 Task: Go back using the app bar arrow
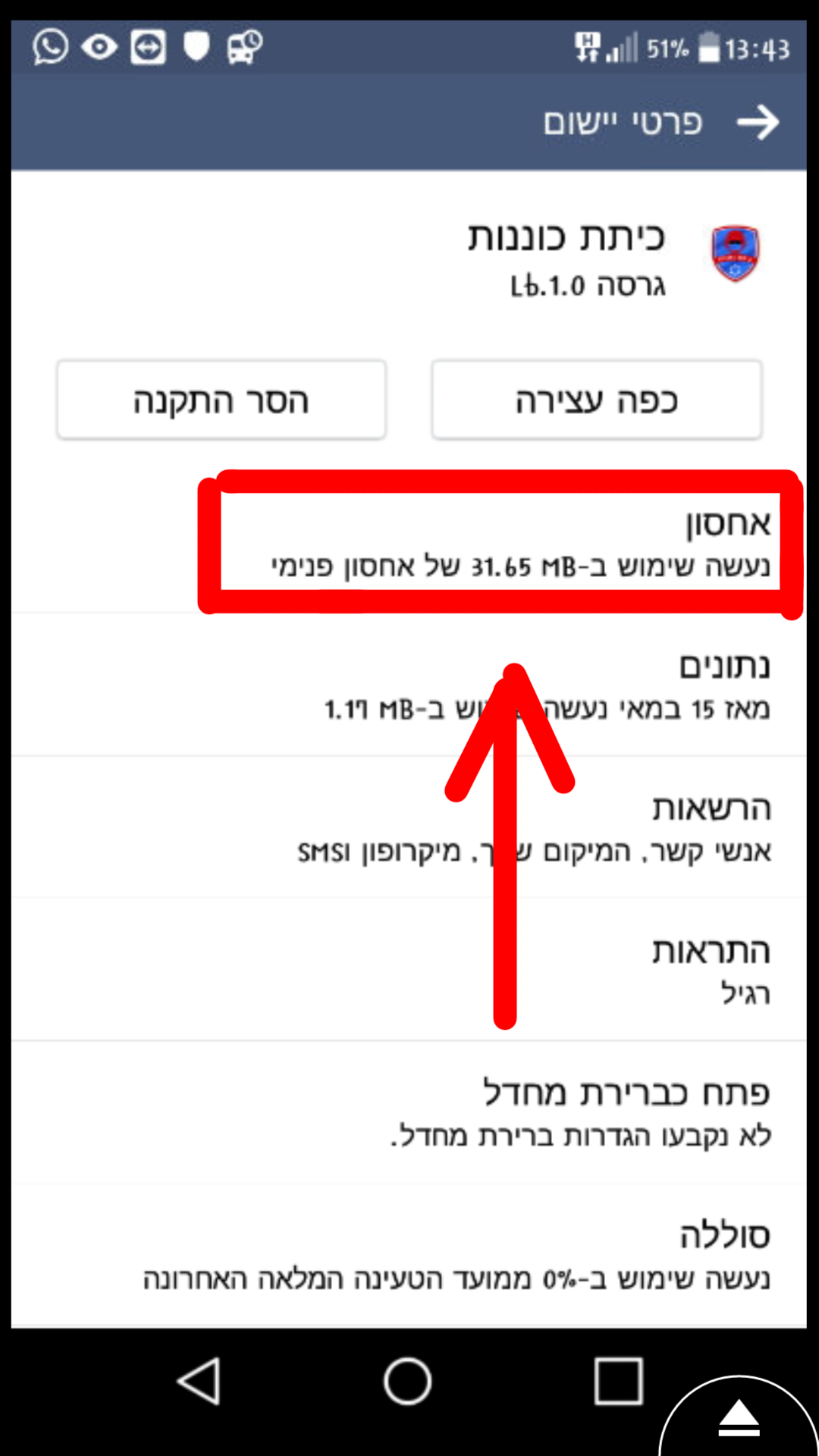tap(758, 122)
